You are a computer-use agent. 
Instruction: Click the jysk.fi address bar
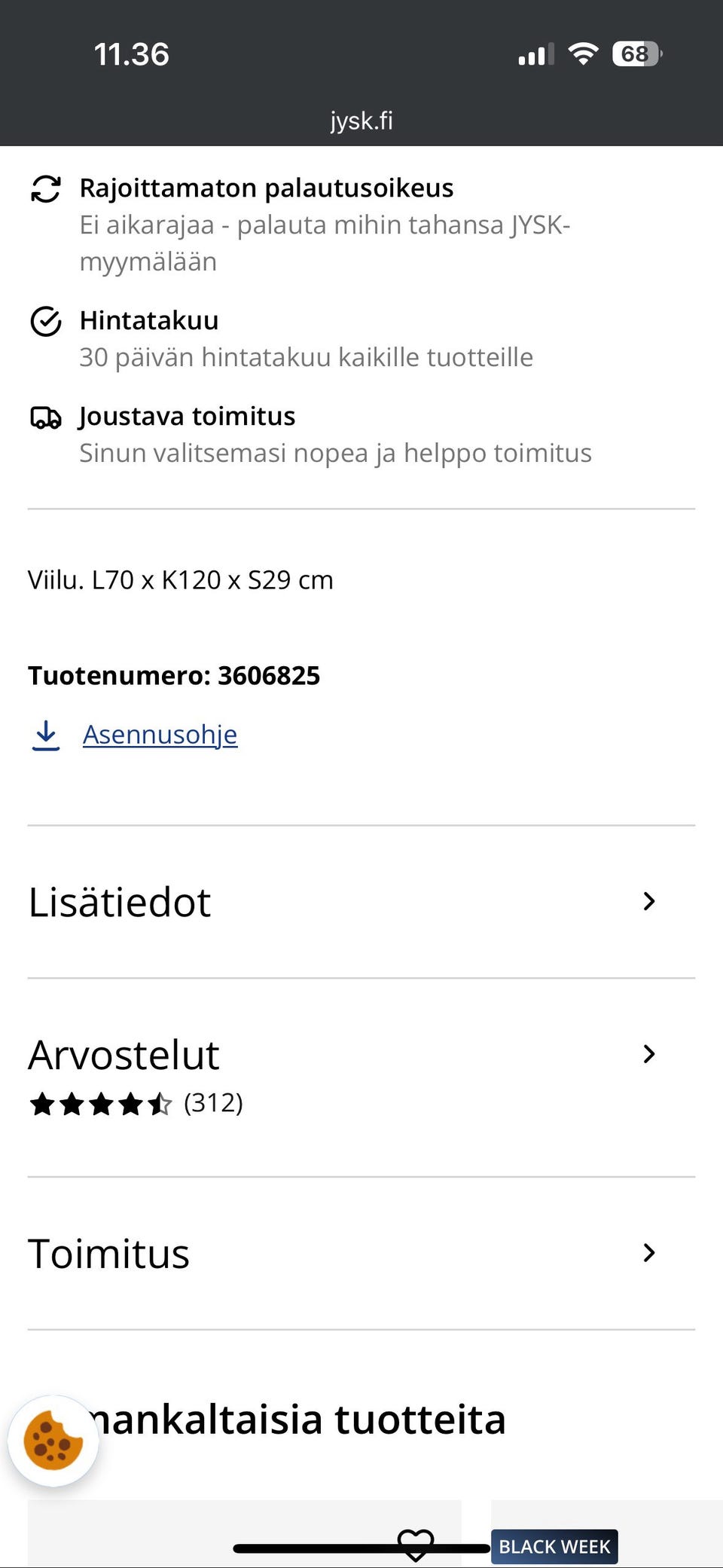pyautogui.click(x=361, y=120)
